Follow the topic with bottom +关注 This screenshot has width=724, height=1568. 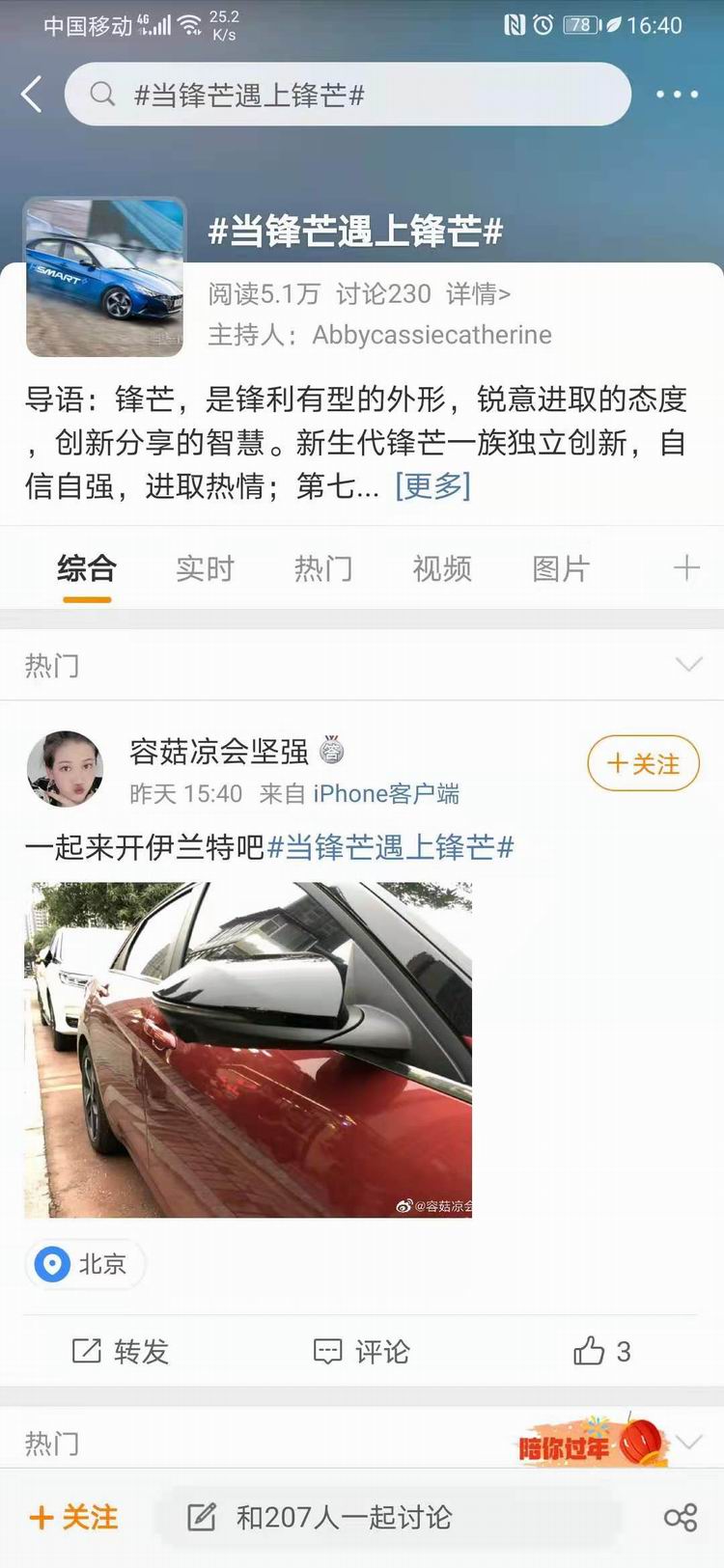pos(74,1517)
